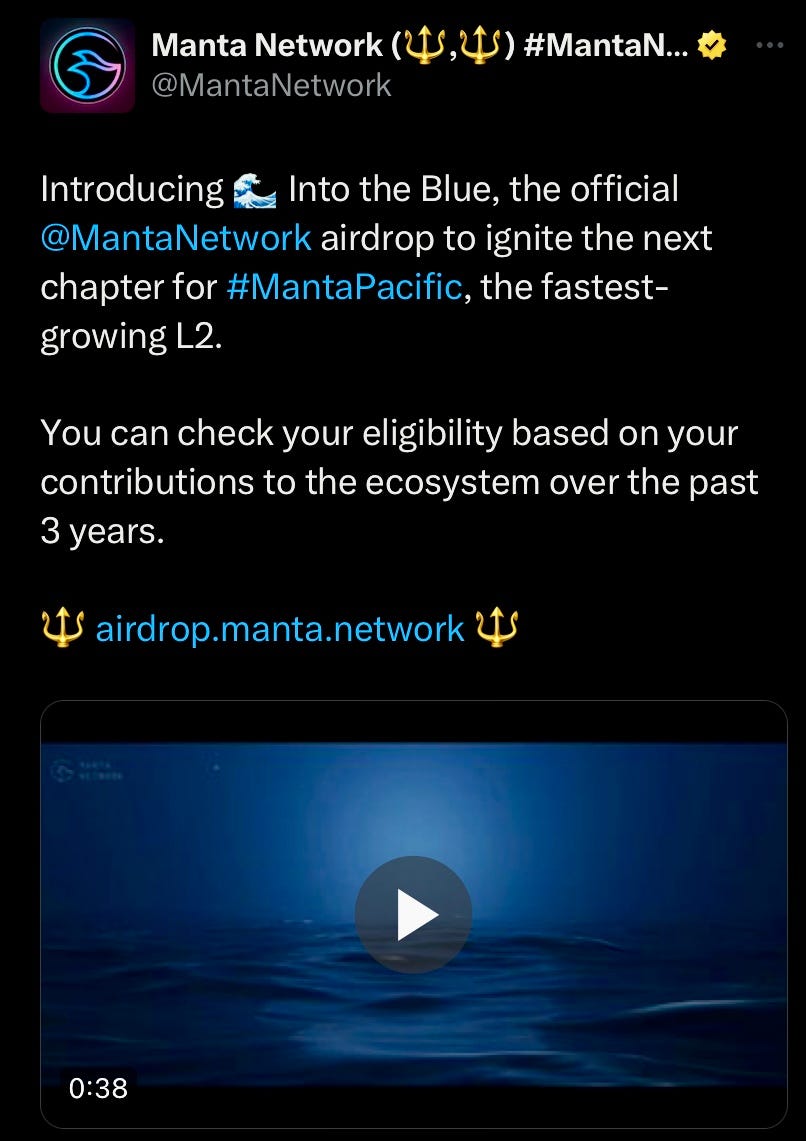Open the @MantaNetwork mention link
Screen dimensions: 806x1141
pyautogui.click(x=176, y=238)
